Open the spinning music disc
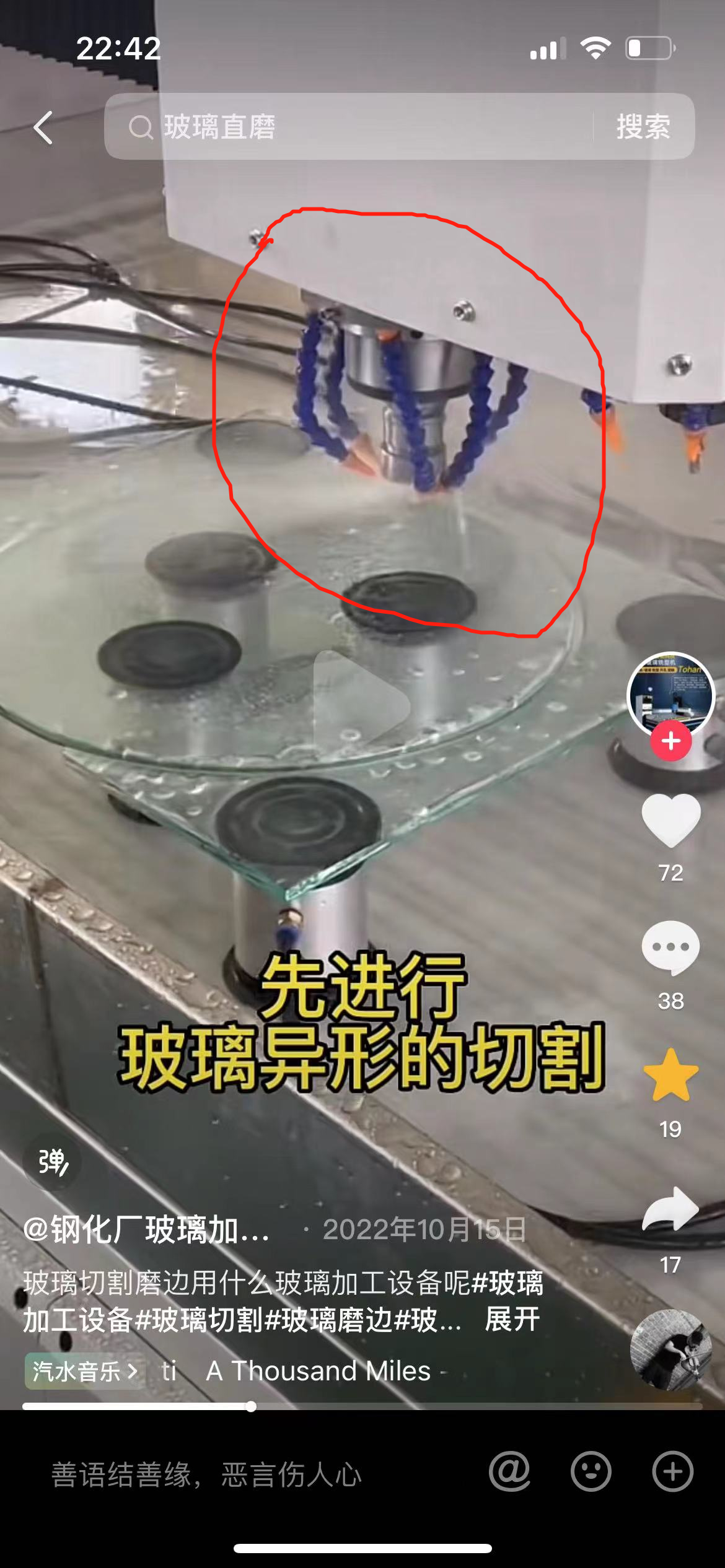725x1568 pixels. 670,1350
